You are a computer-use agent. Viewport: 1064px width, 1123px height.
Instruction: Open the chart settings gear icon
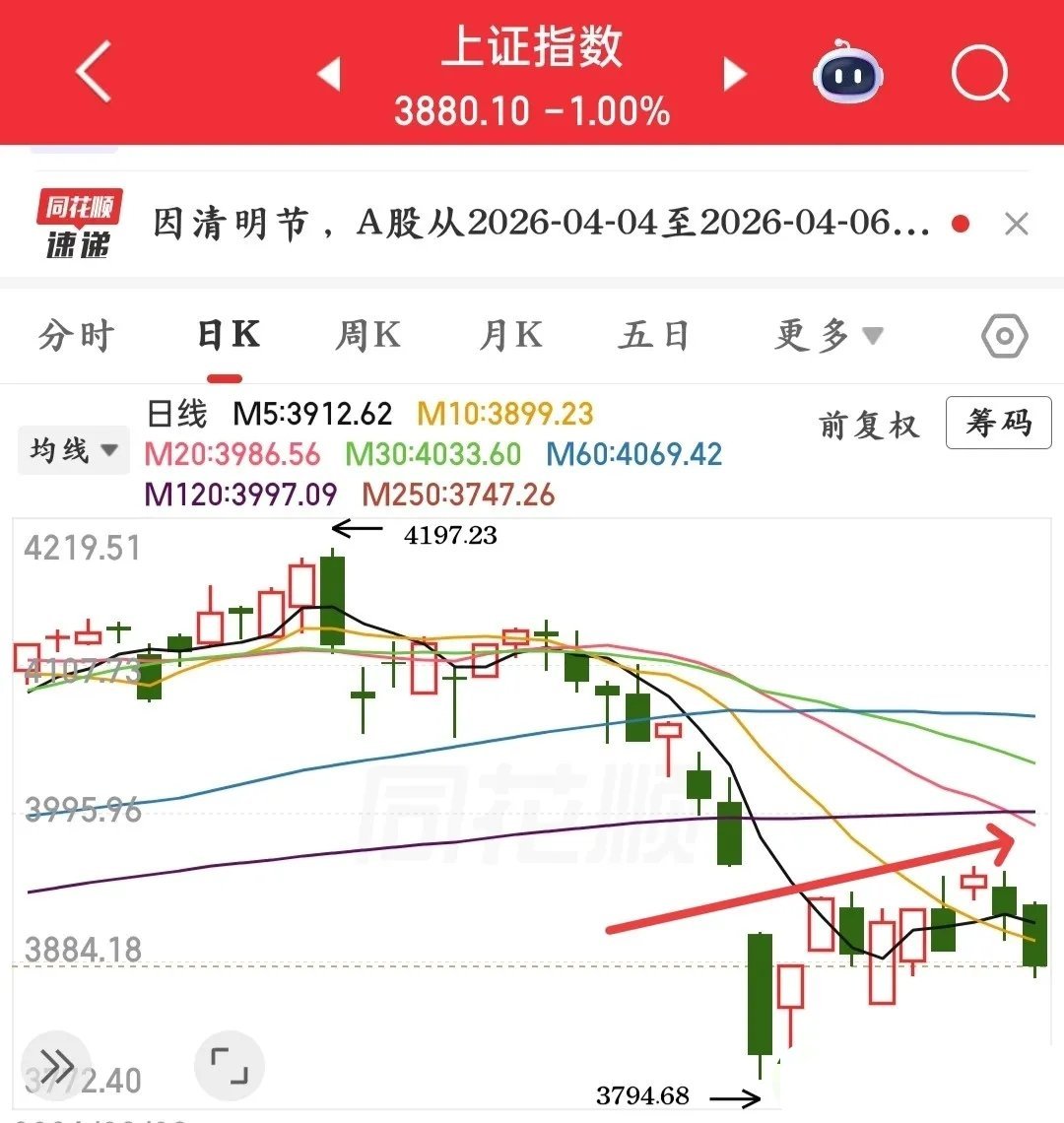tap(1004, 336)
